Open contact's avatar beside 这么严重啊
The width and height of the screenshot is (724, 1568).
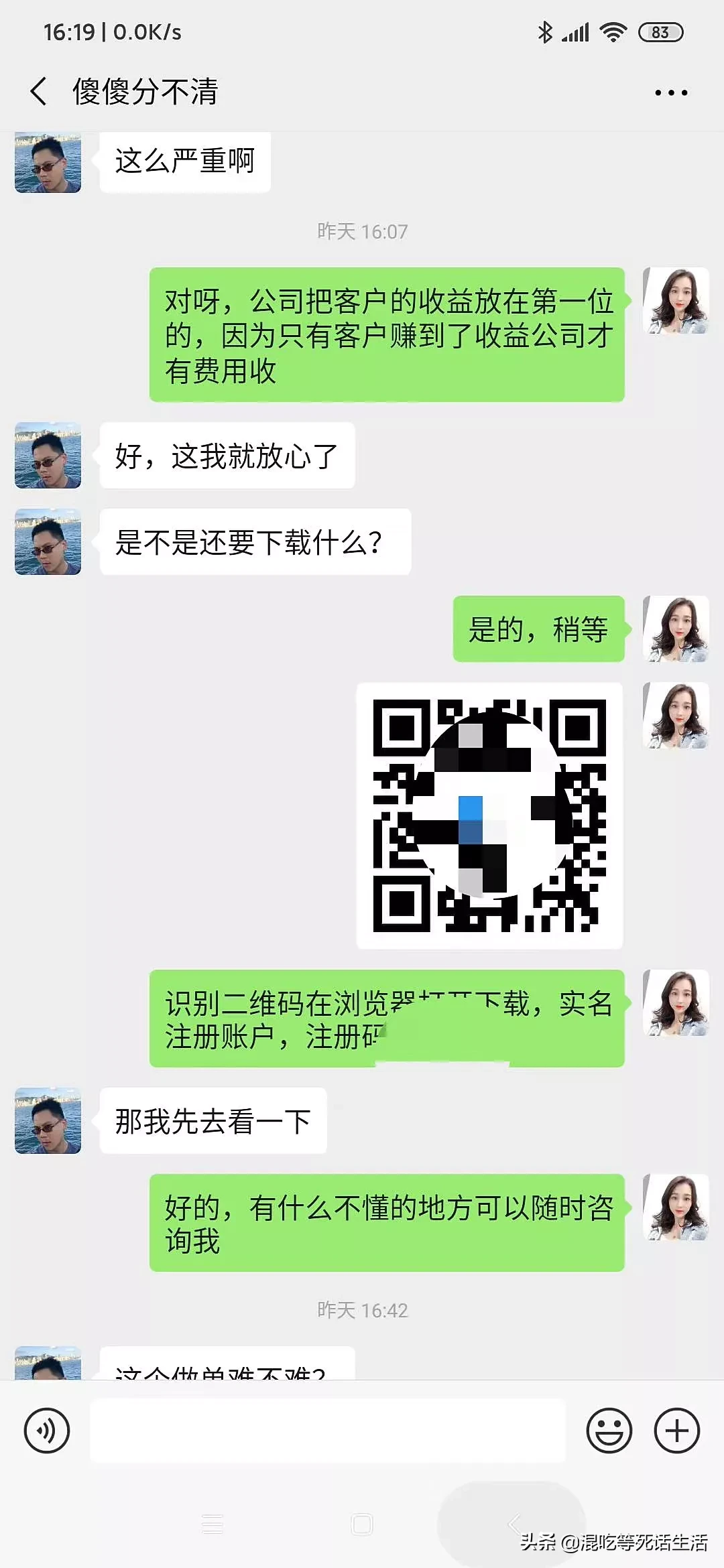pos(48,163)
